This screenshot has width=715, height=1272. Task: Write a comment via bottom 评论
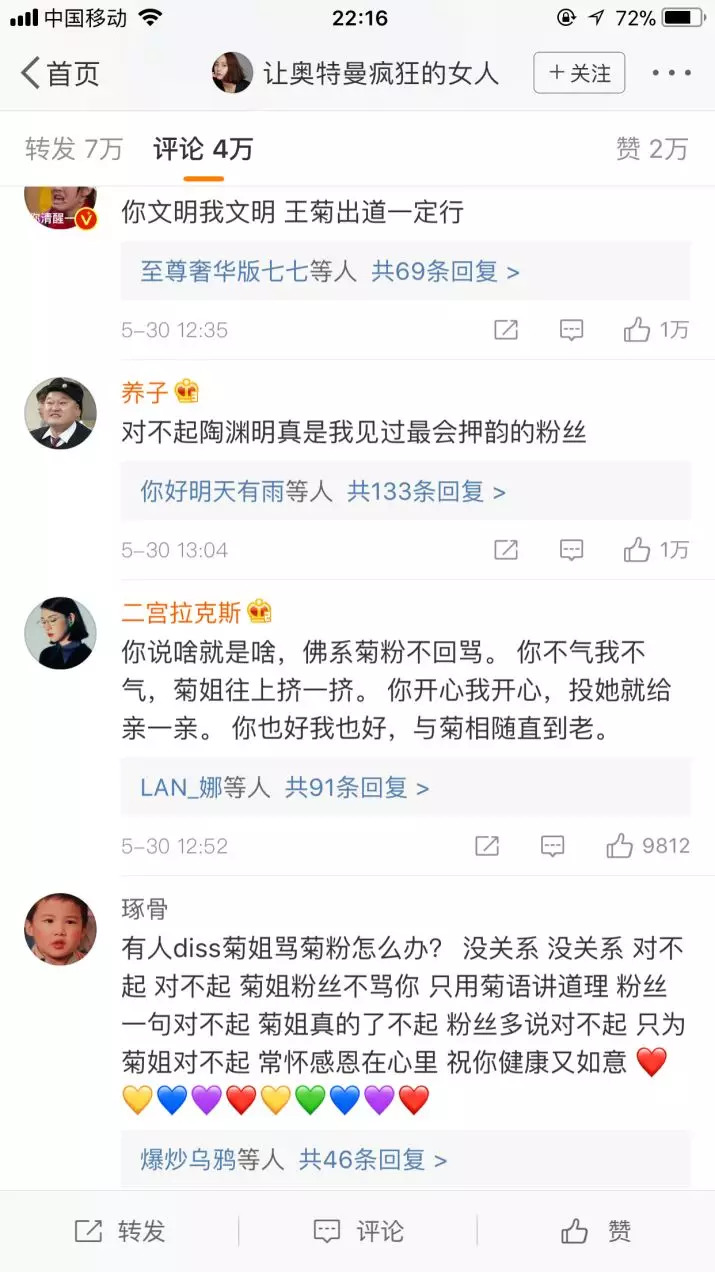point(358,1231)
